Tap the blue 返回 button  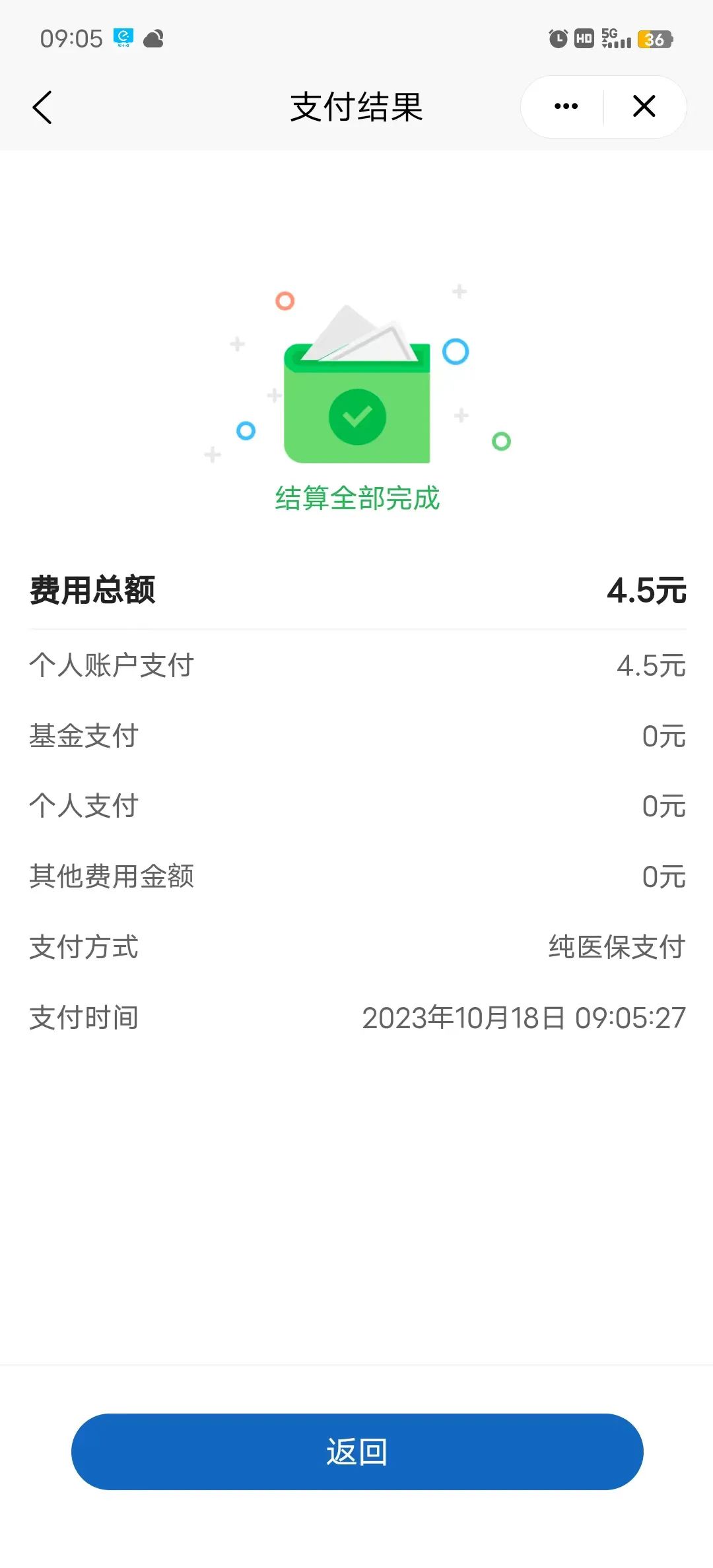tap(356, 1452)
